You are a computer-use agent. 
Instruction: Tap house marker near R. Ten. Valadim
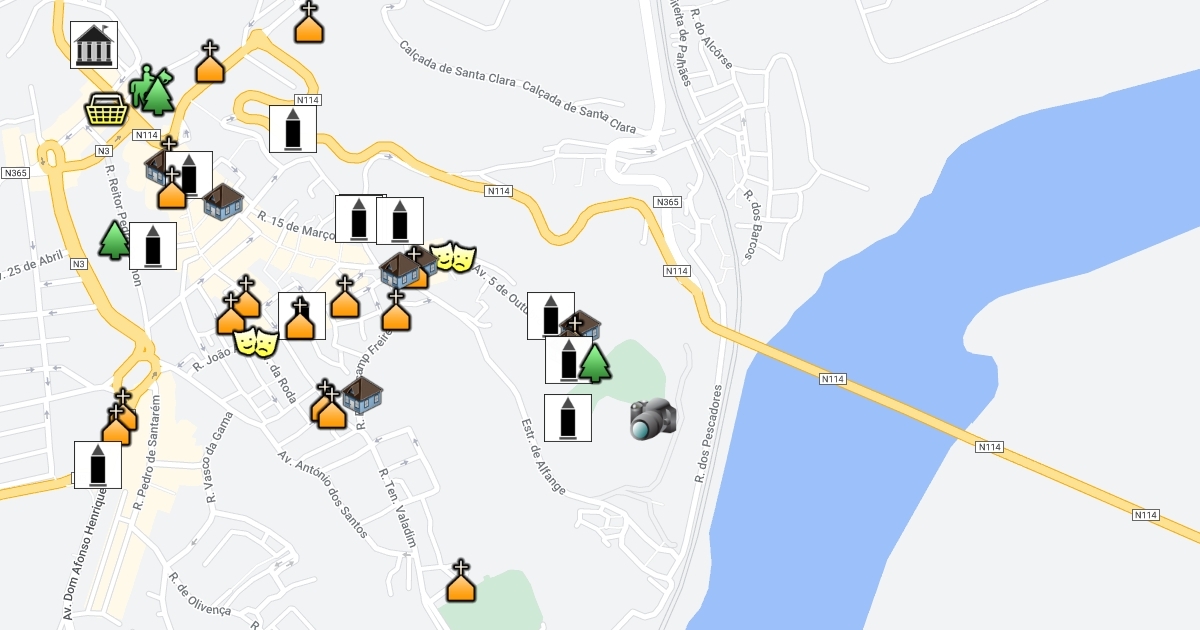pyautogui.click(x=362, y=395)
